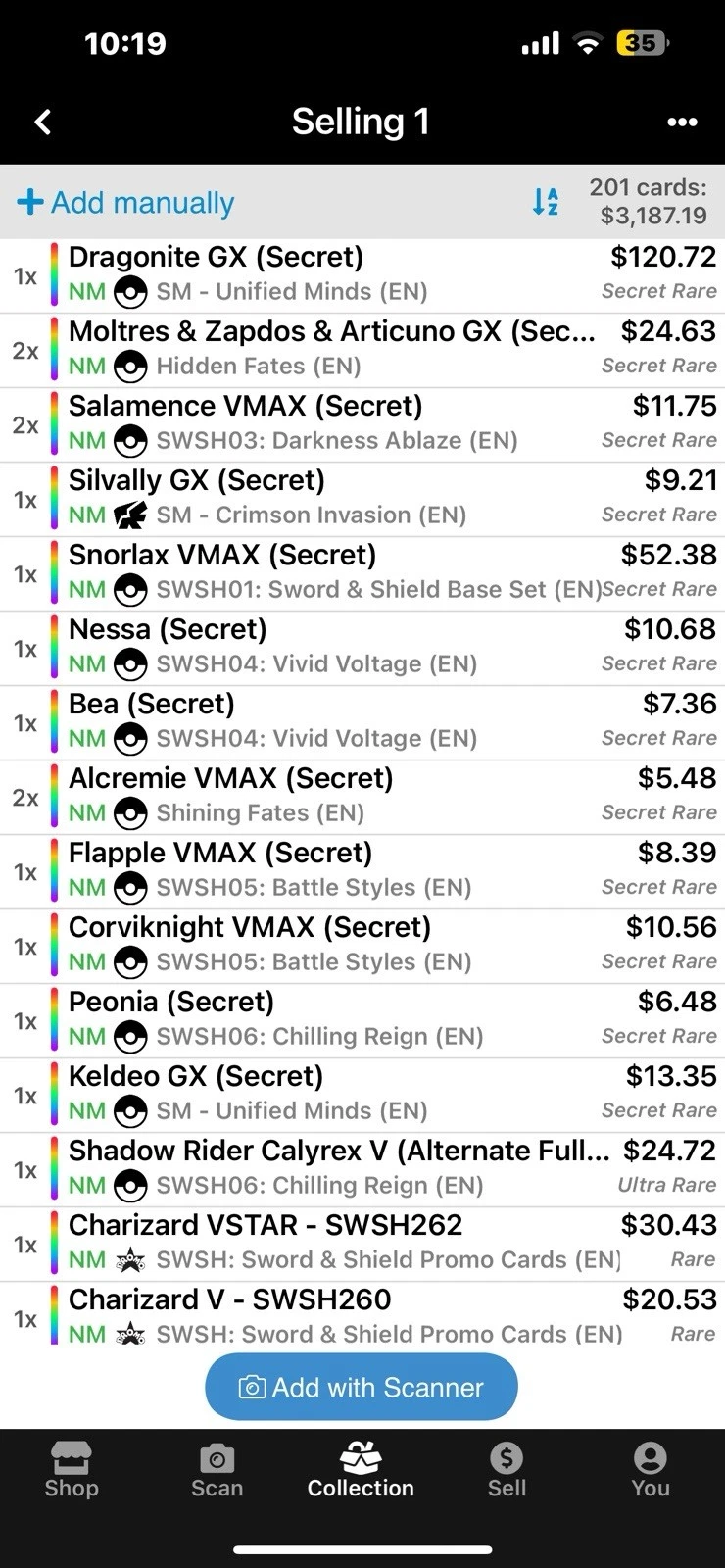Switch to the Scan tab
725x1568 pixels.
(x=217, y=1470)
